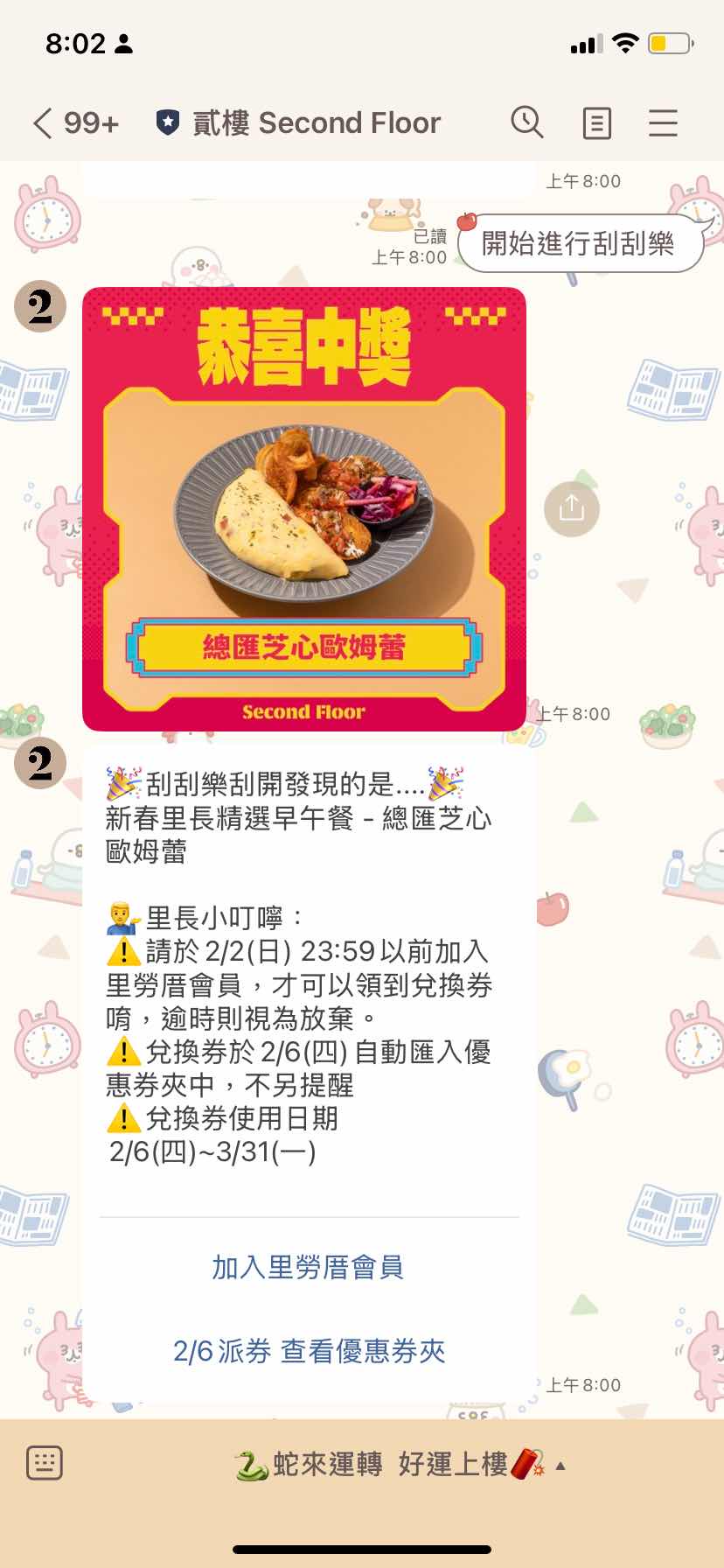Open the notes icon in header
Image resolution: width=724 pixels, height=1568 pixels.
tap(596, 123)
